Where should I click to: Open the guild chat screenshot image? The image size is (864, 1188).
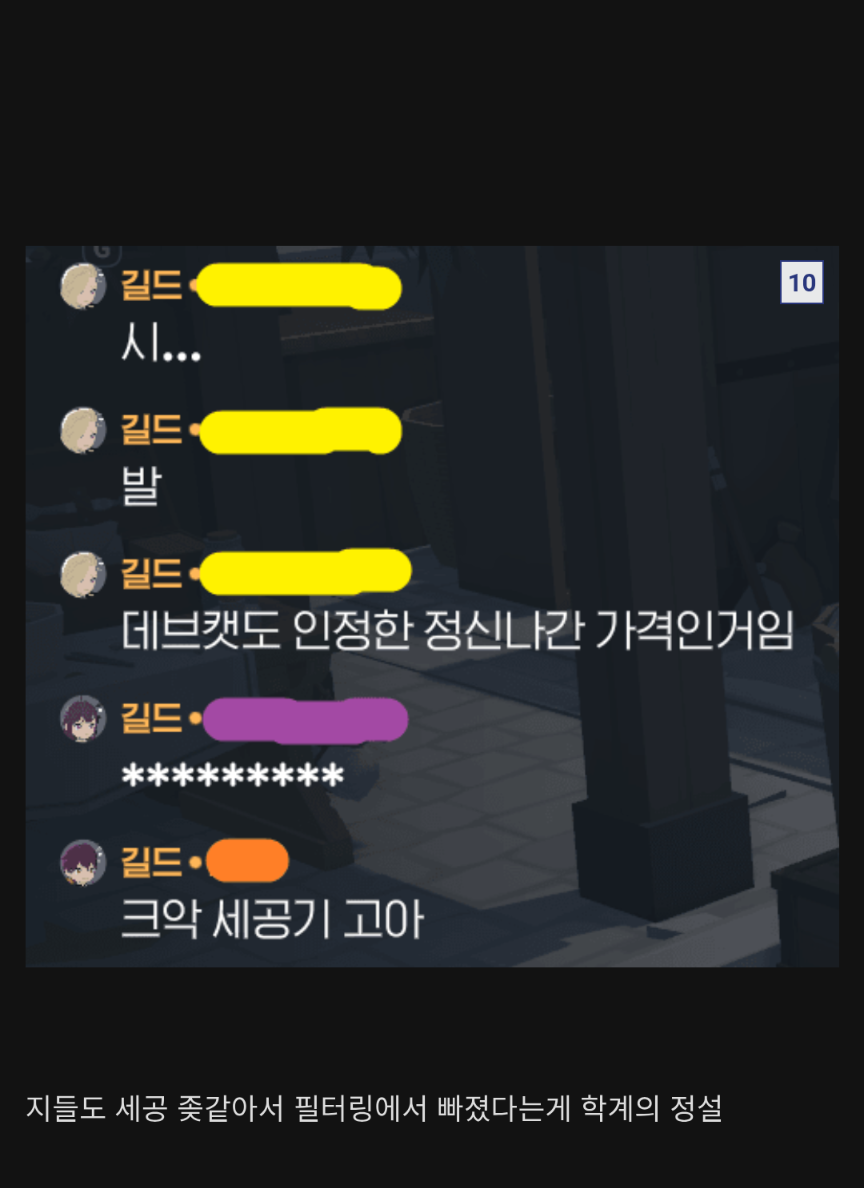point(432,606)
